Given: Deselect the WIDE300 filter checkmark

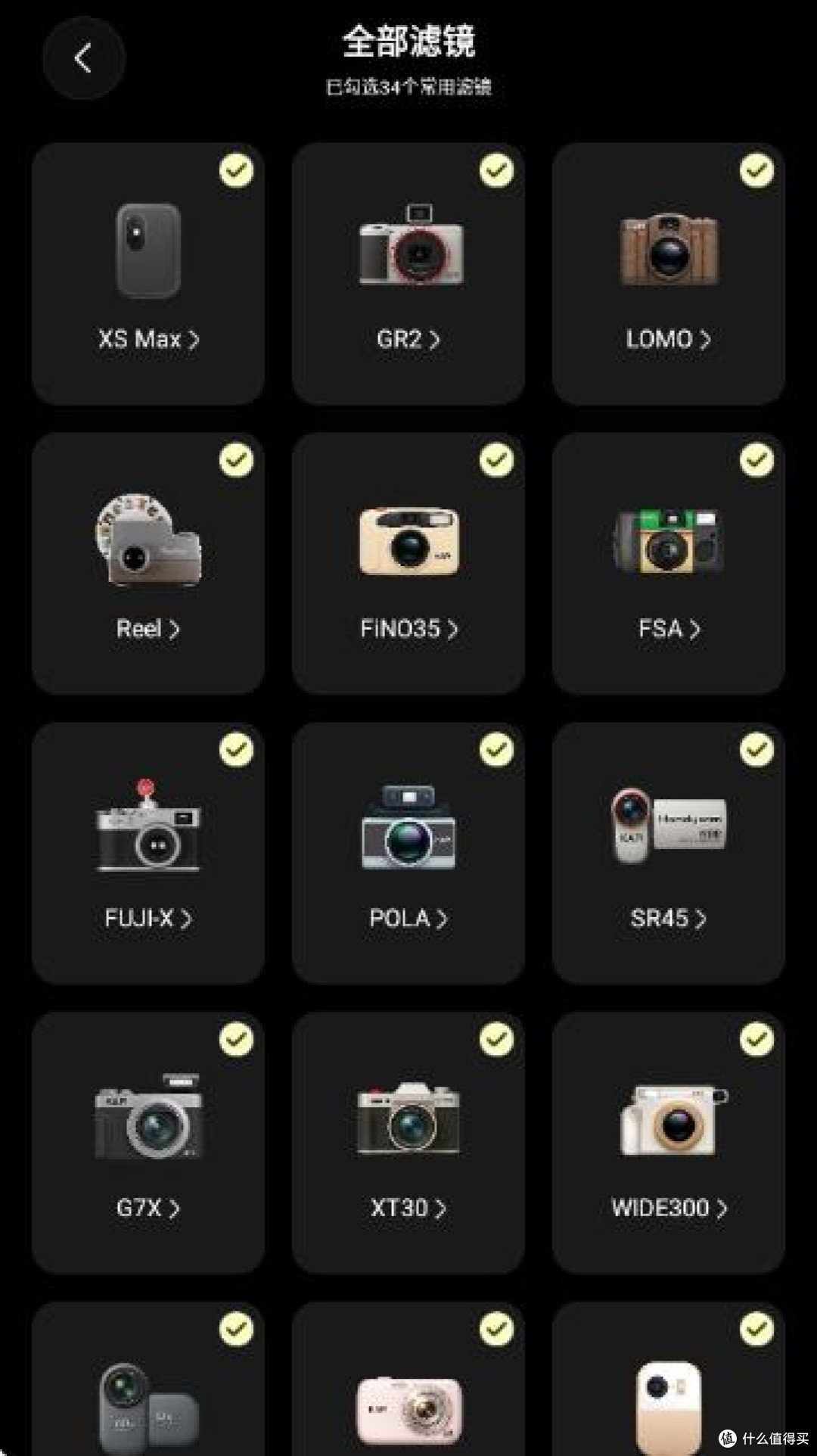Looking at the screenshot, I should click(x=756, y=1039).
